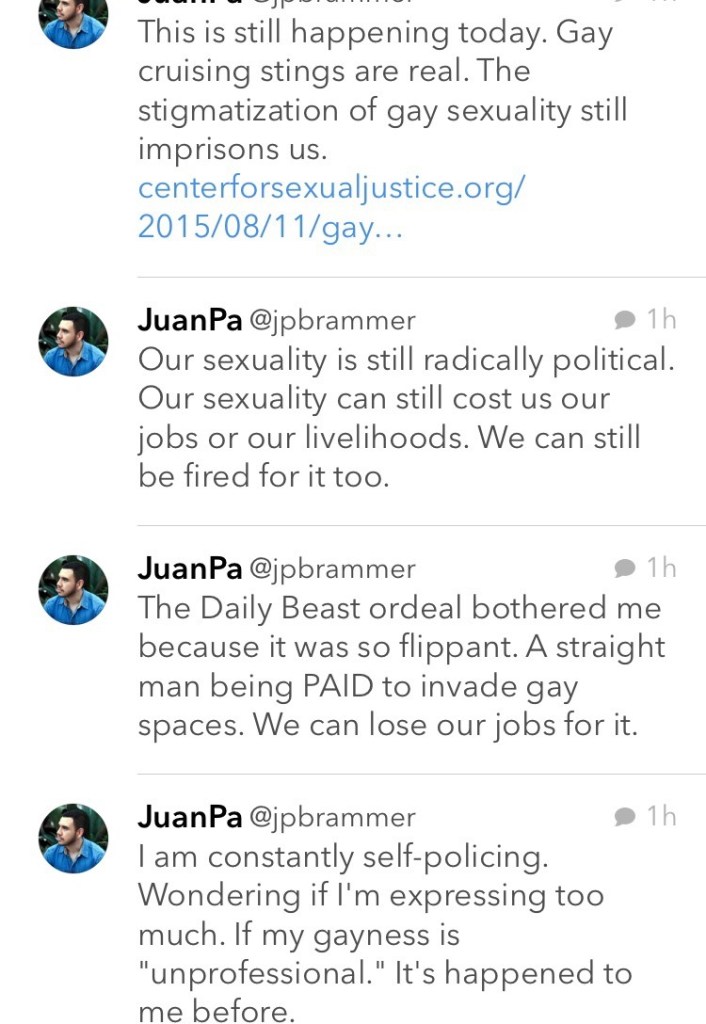Tap JuanPa's avatar beside the Daily Beast tweet

pos(73,590)
